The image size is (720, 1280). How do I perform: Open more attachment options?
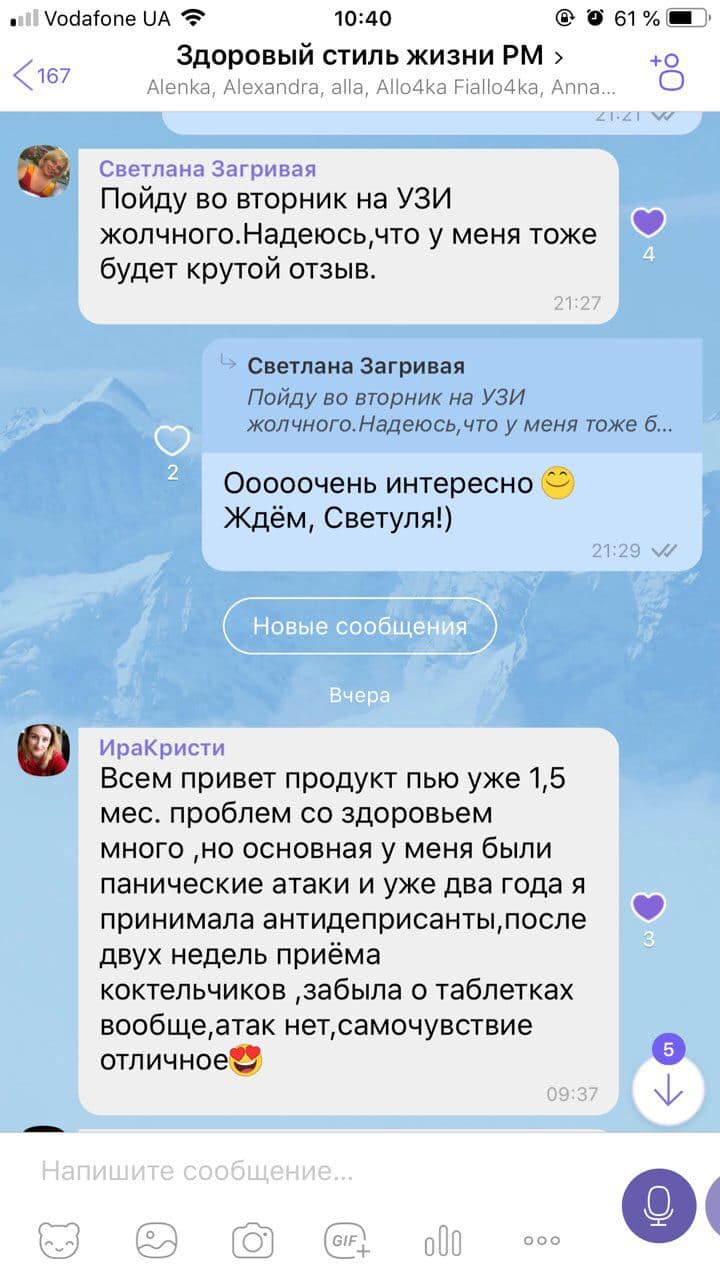(x=541, y=1241)
